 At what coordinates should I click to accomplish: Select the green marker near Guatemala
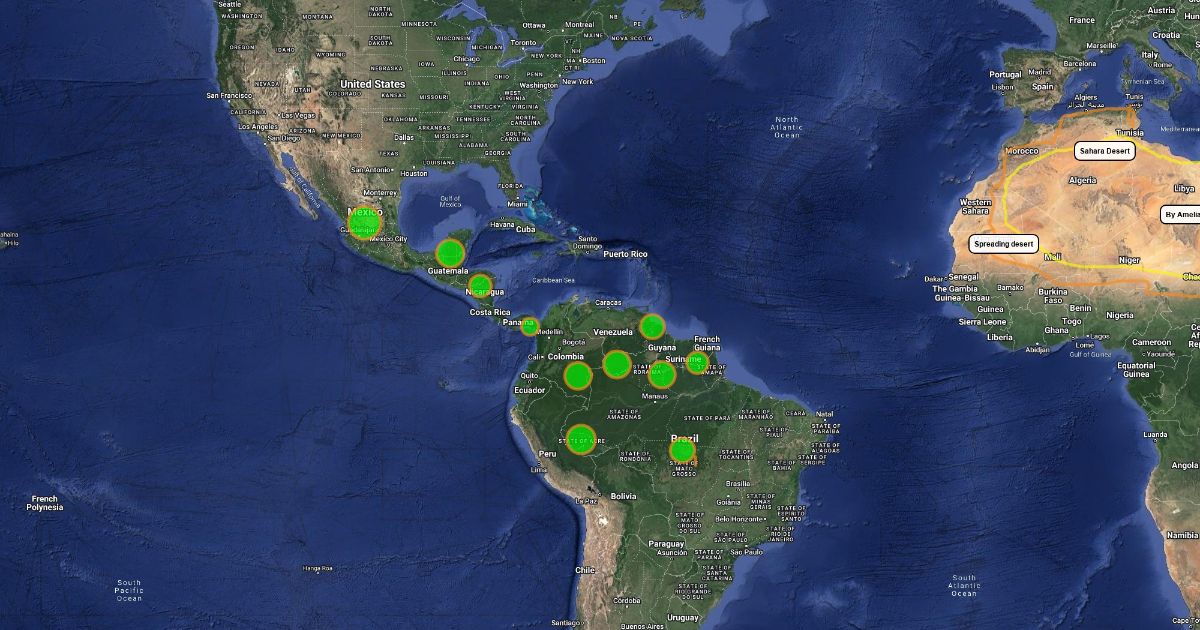pyautogui.click(x=451, y=253)
